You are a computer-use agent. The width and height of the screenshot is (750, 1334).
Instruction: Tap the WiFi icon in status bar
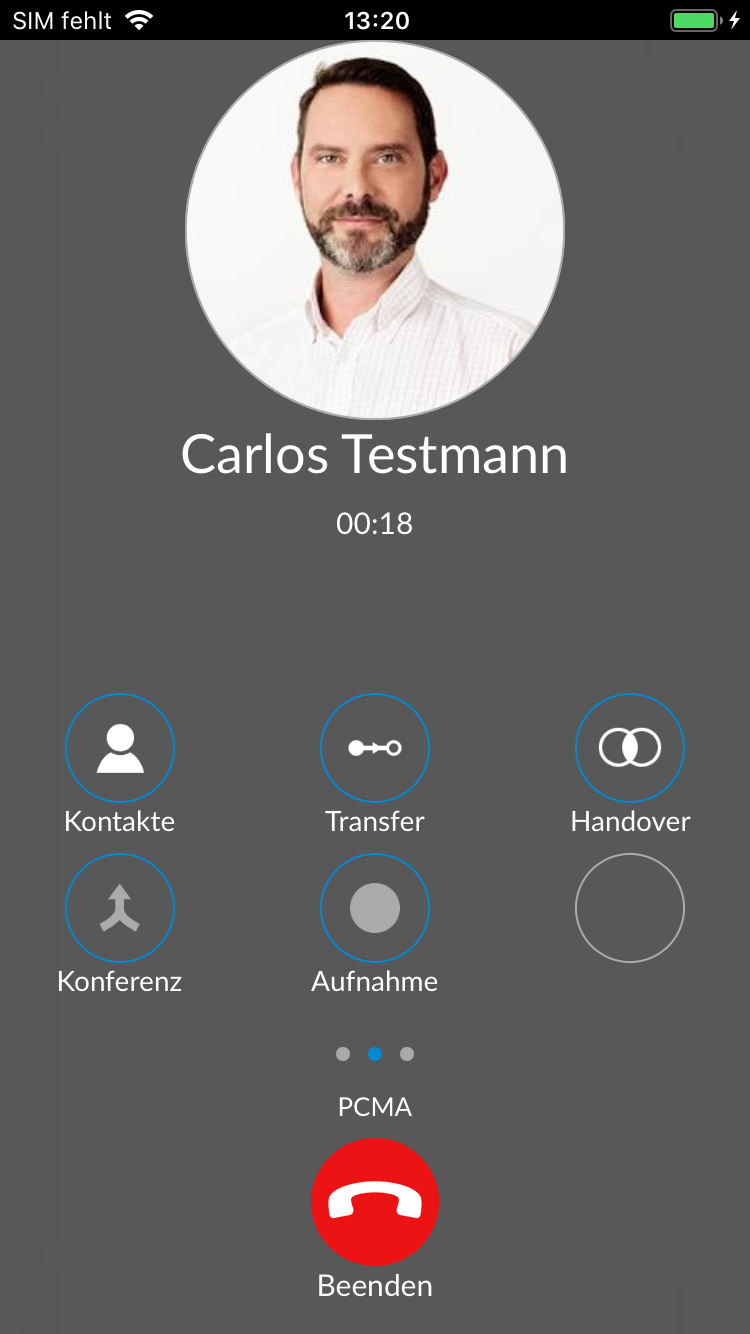pos(140,19)
